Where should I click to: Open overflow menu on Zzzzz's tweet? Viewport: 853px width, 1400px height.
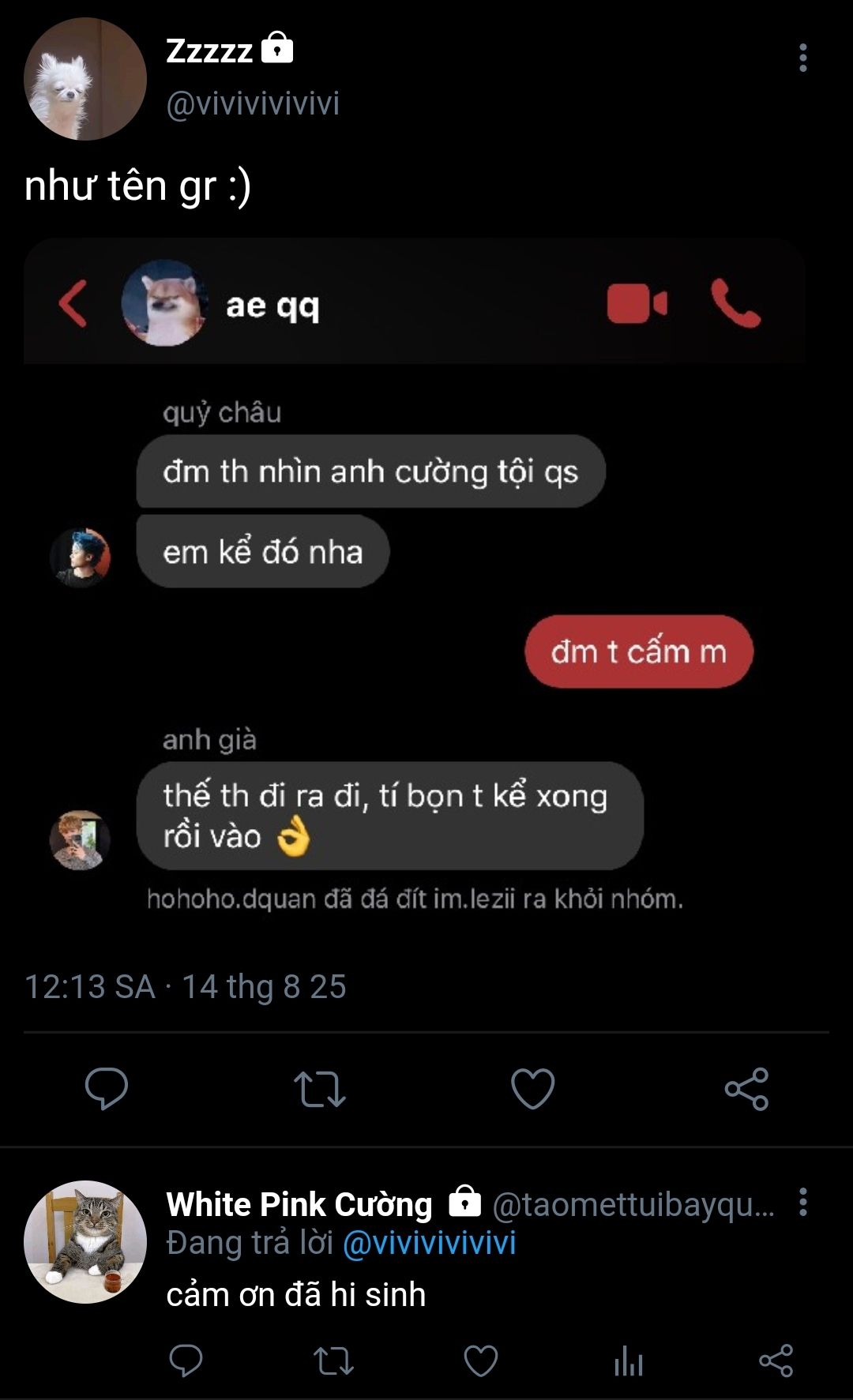[x=802, y=58]
